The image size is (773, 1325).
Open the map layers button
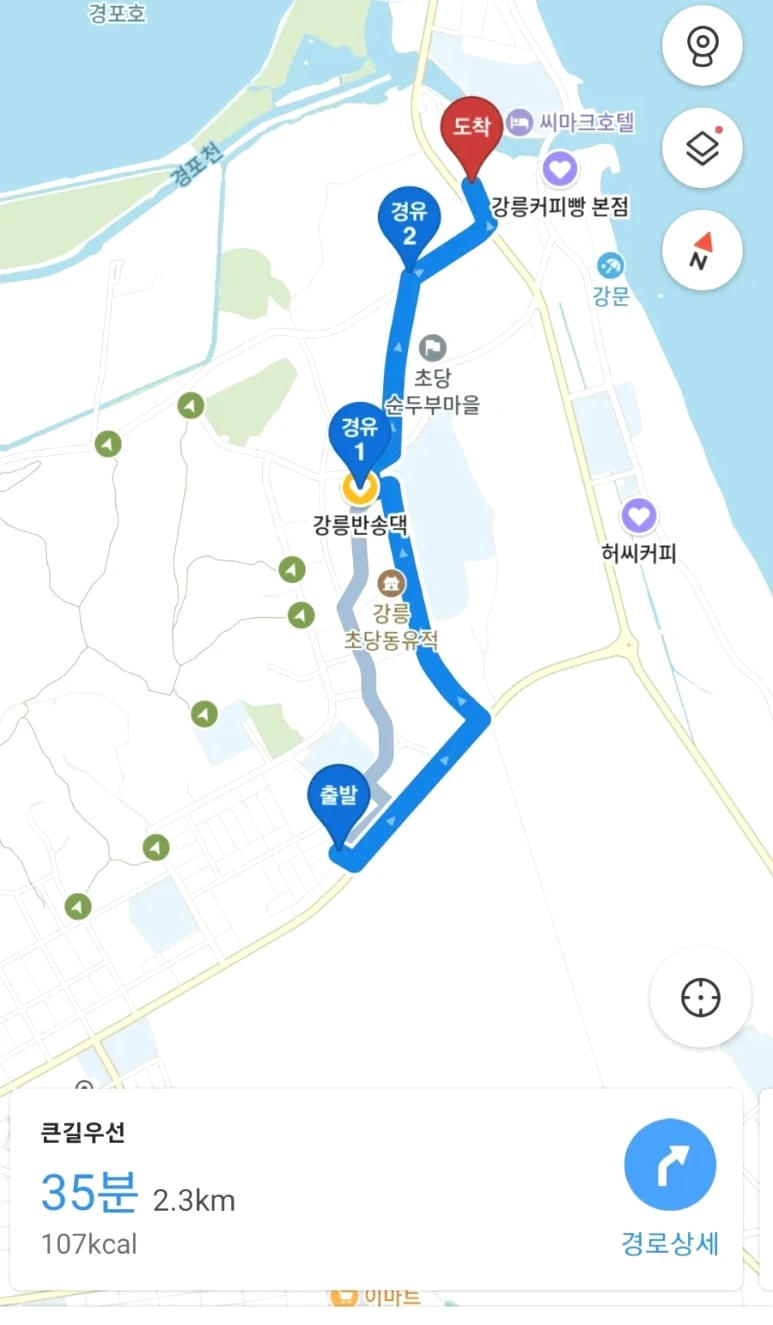click(702, 148)
